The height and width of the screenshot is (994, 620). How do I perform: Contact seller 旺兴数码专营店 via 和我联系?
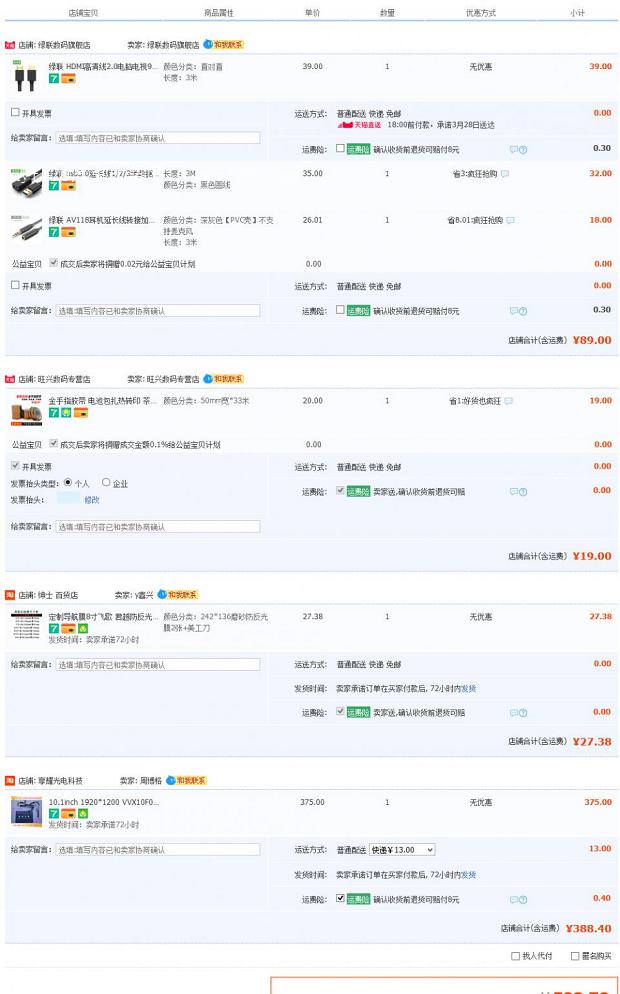[224, 378]
